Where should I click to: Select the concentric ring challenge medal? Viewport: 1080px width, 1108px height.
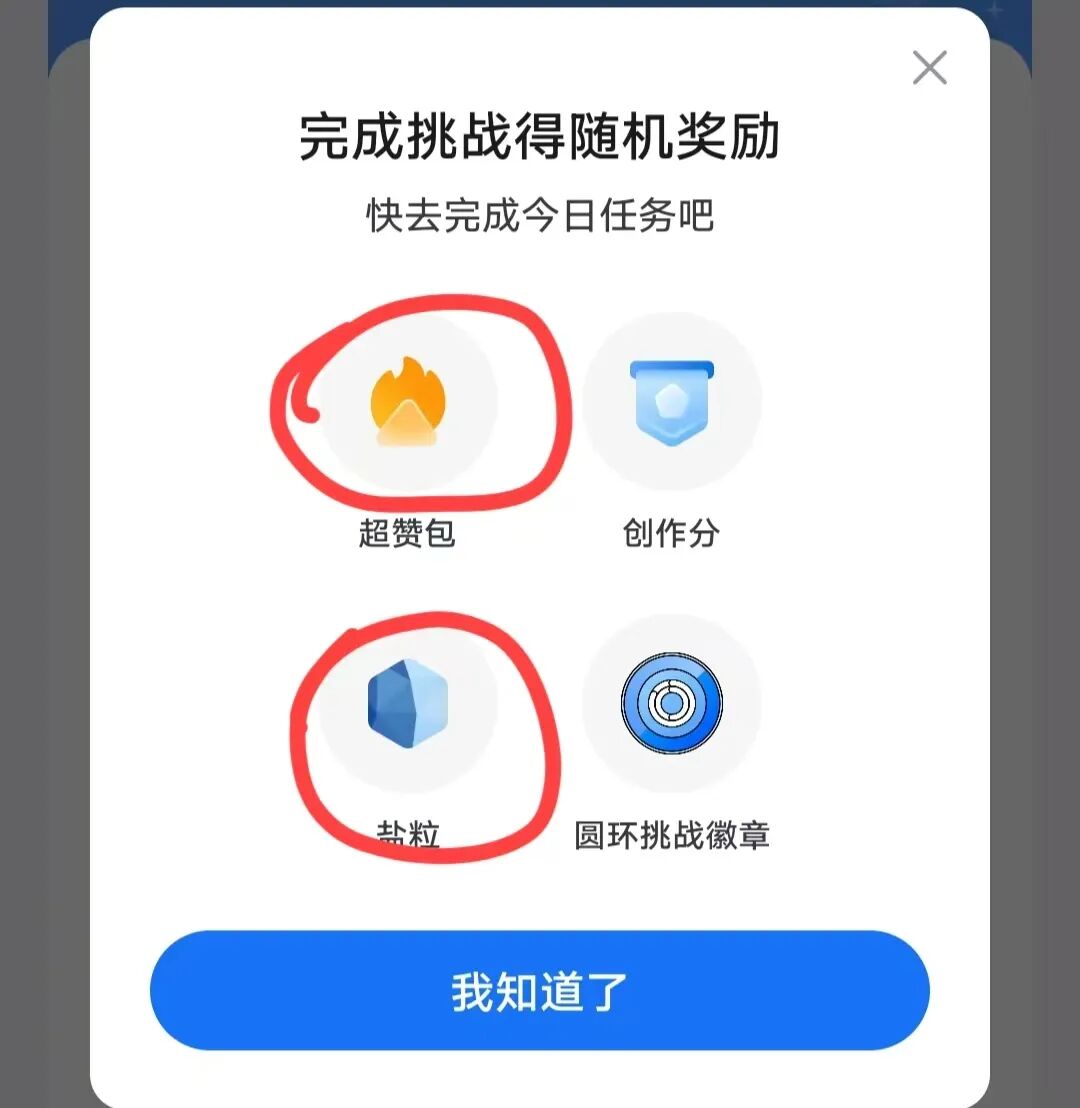click(672, 703)
